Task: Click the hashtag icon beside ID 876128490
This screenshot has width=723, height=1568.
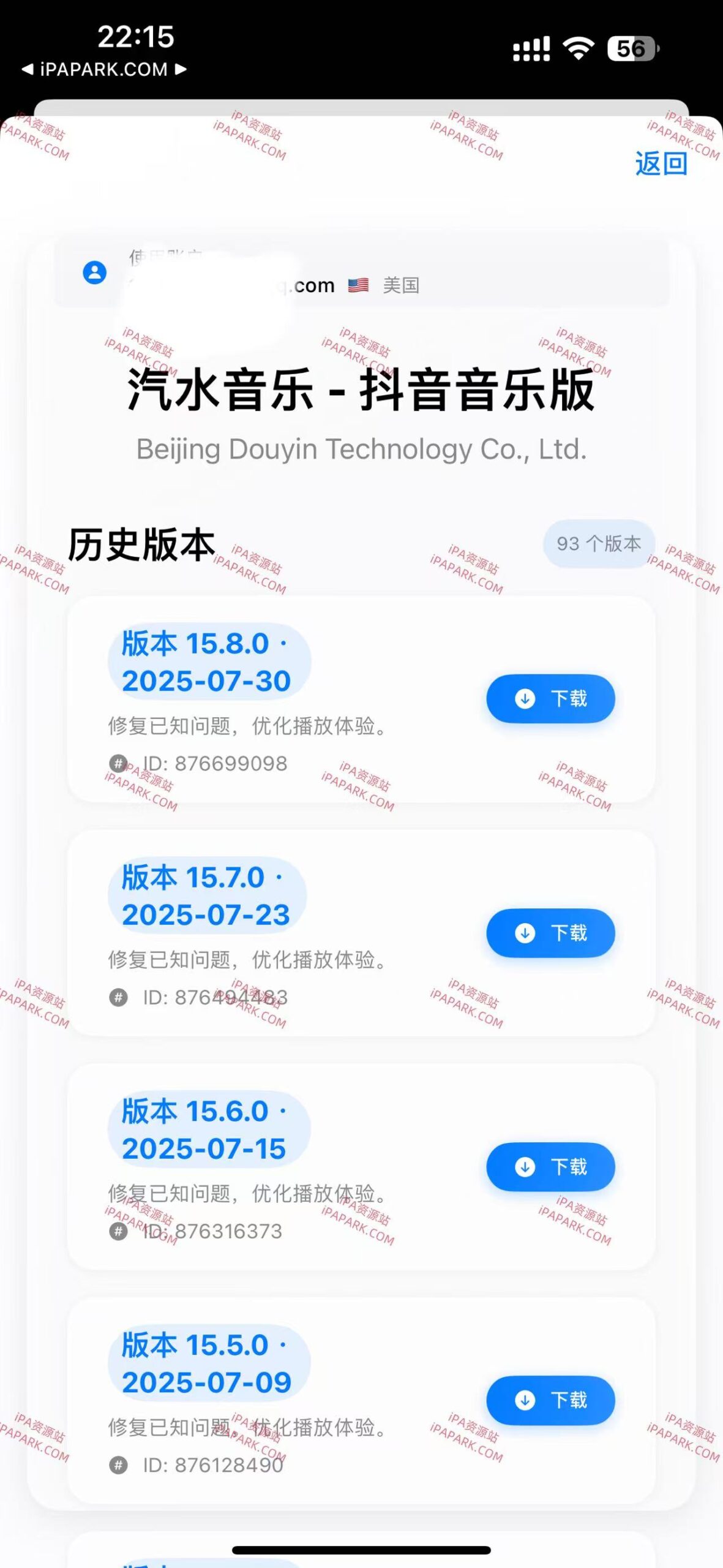Action: pos(119,1465)
